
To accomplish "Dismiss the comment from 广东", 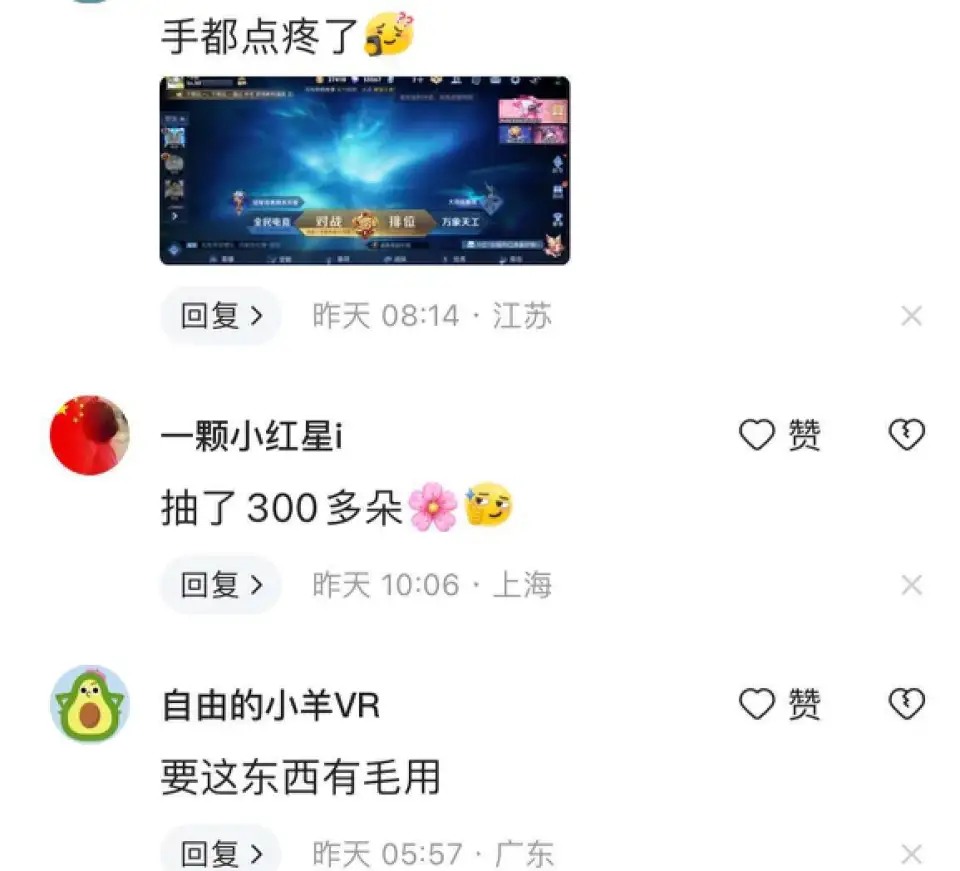I will (911, 854).
